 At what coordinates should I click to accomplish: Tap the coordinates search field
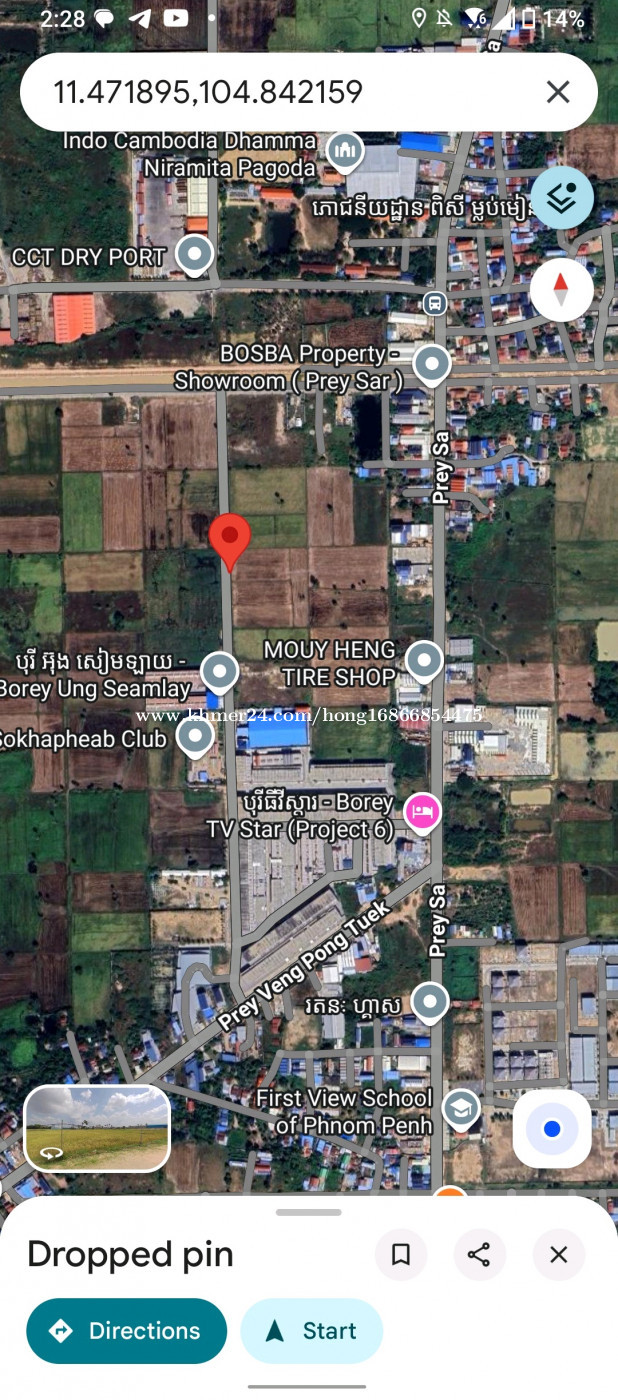(x=280, y=93)
